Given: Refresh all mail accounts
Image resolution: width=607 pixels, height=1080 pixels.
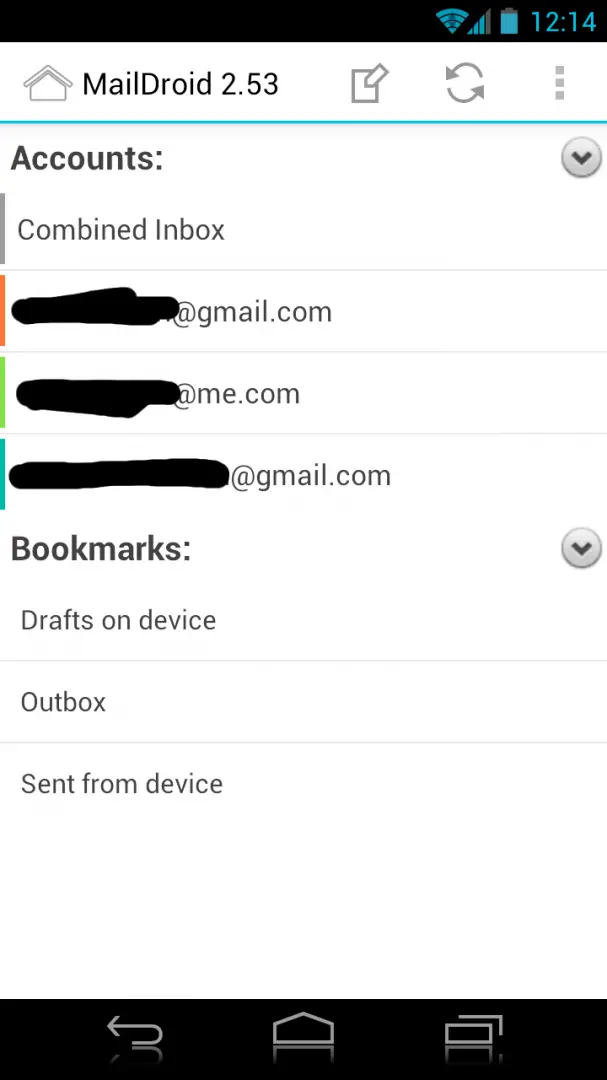Looking at the screenshot, I should point(464,84).
